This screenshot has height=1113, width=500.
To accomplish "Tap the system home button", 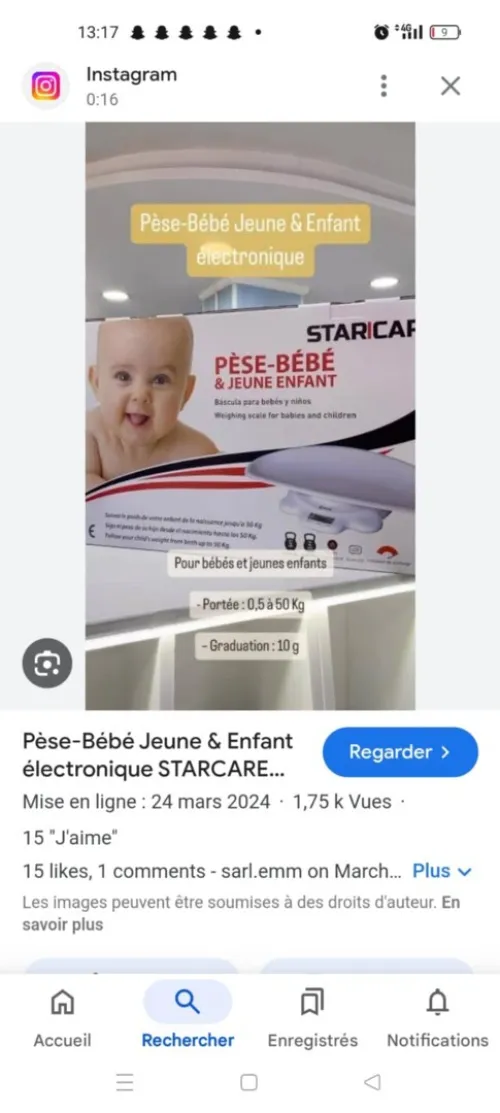I will (x=249, y=1082).
